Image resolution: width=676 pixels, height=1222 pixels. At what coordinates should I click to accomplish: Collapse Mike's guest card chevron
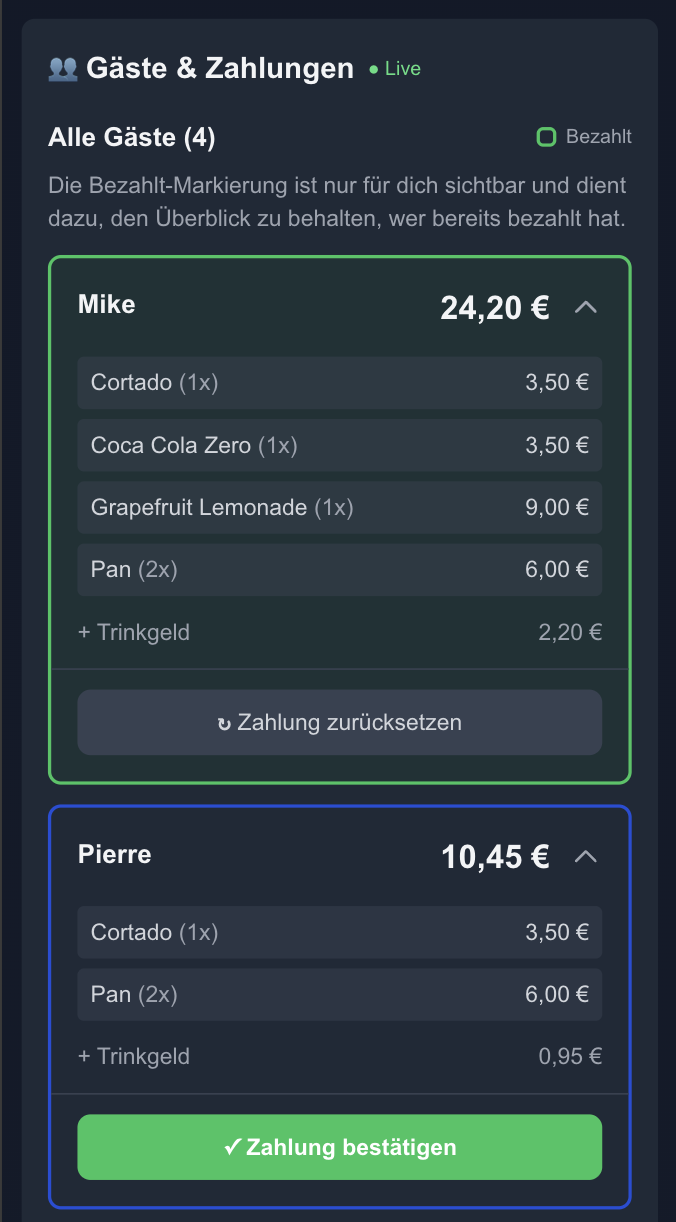pyautogui.click(x=586, y=307)
